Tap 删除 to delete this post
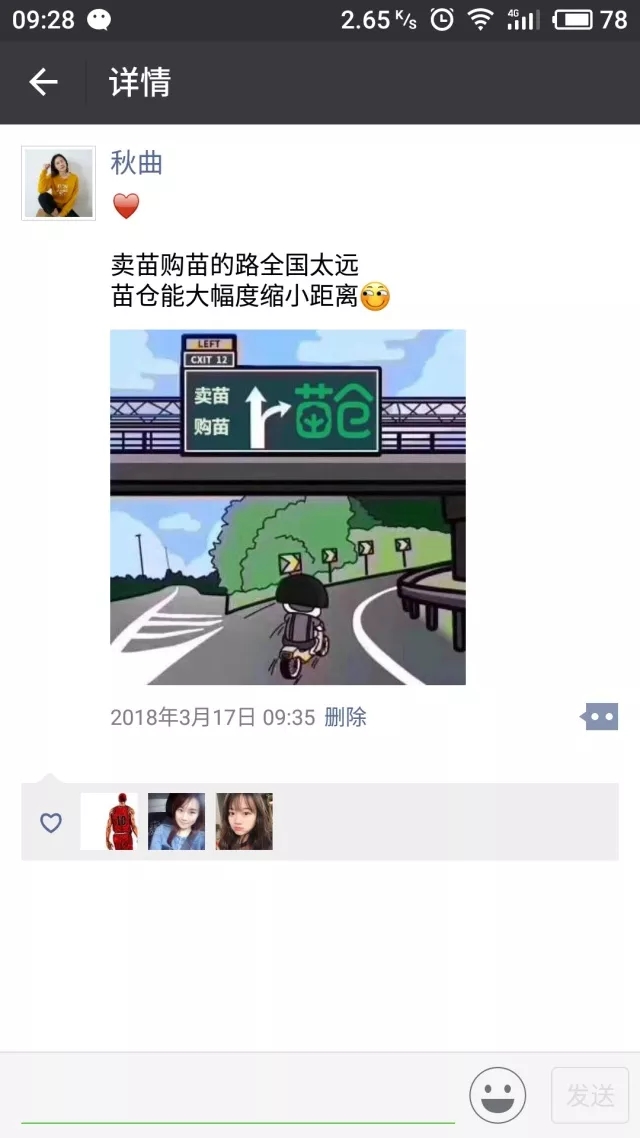 pyautogui.click(x=345, y=717)
